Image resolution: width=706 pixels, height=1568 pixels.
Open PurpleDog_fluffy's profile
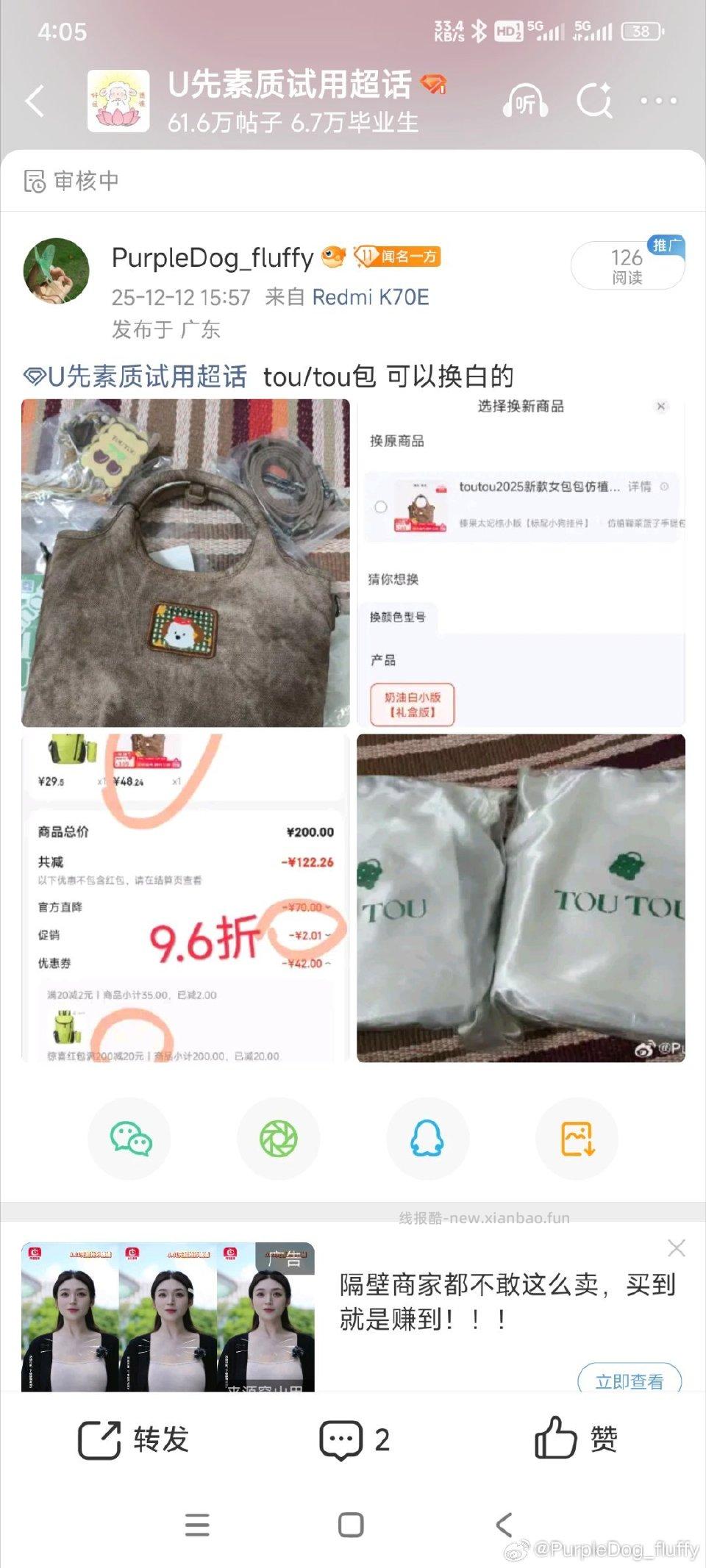tap(212, 259)
